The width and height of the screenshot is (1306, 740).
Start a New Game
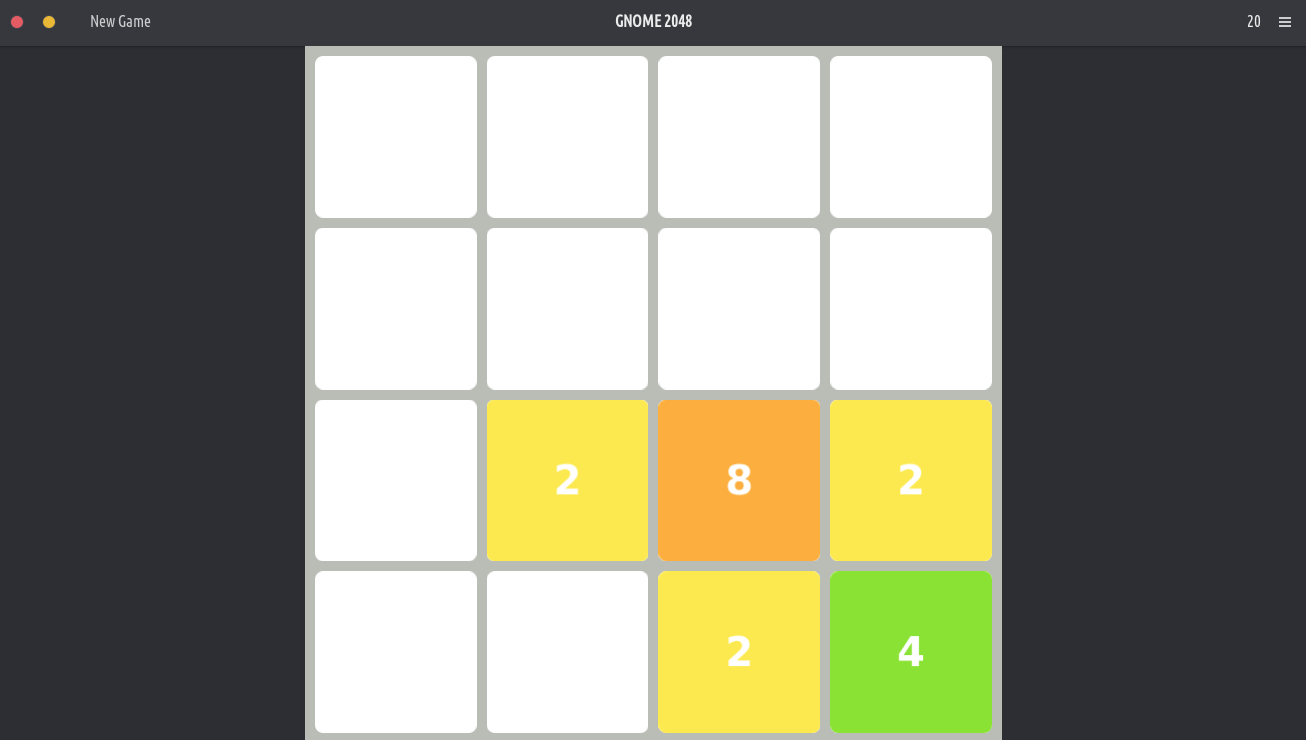coord(120,22)
